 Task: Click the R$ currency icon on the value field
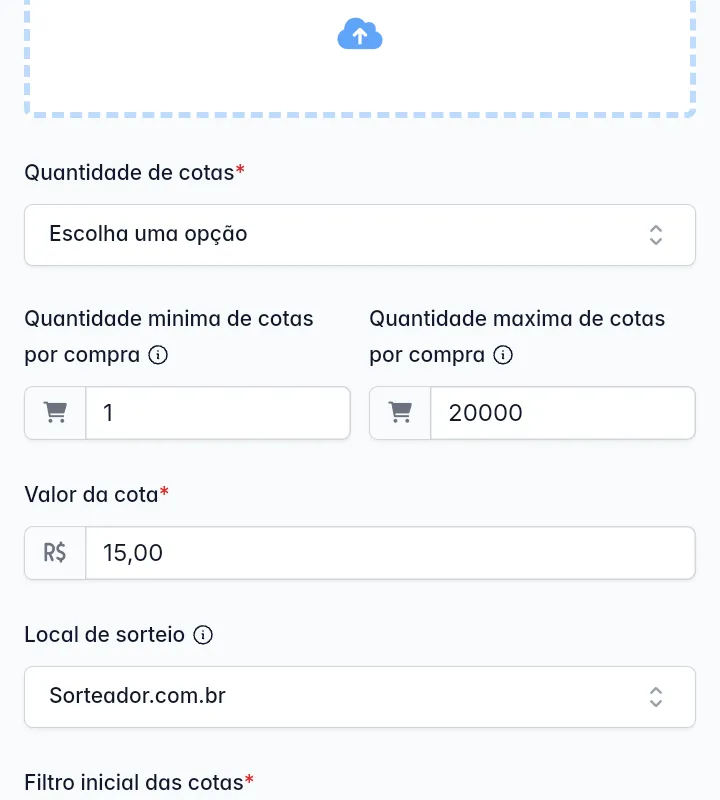(x=55, y=552)
